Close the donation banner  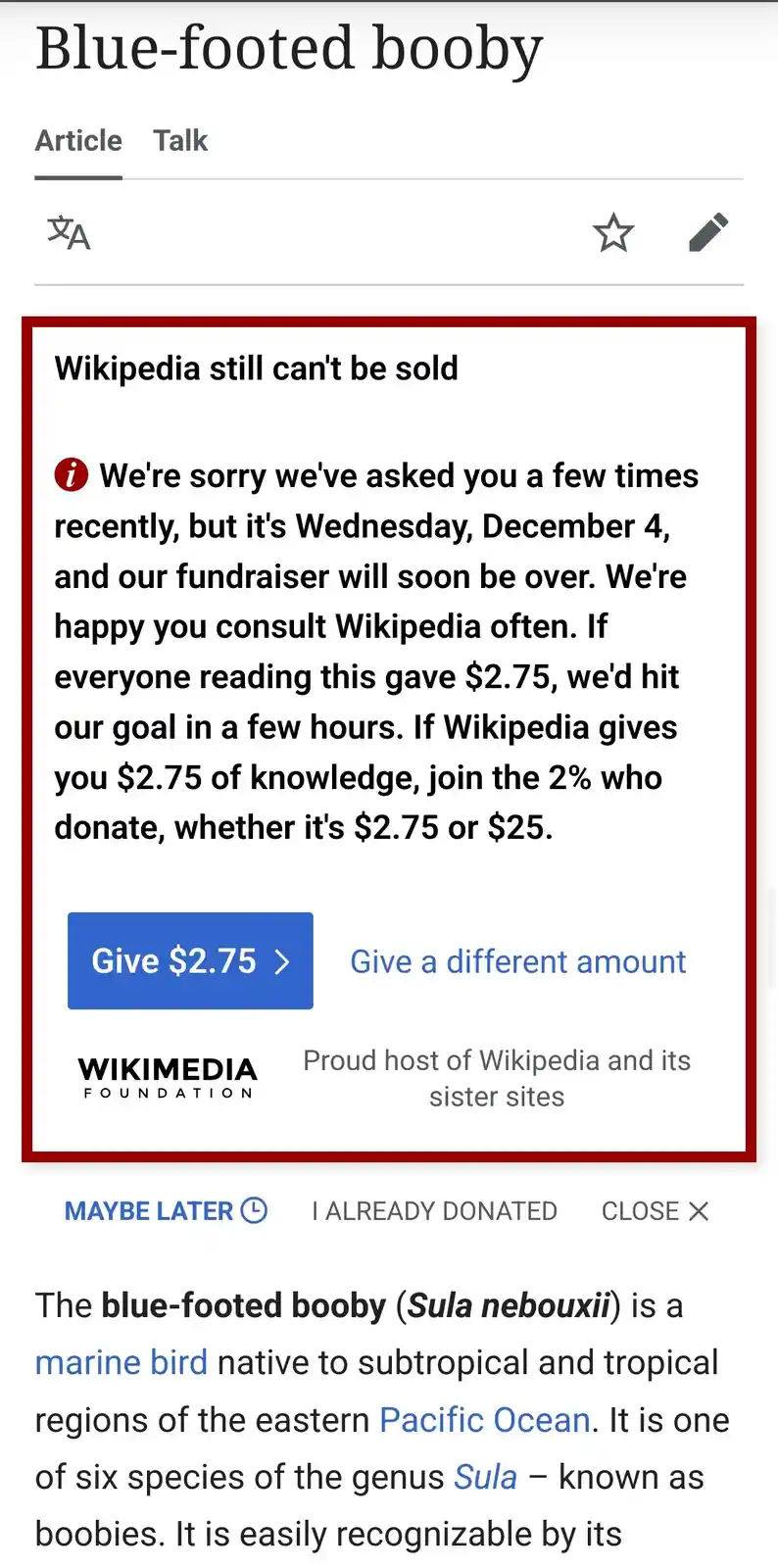655,1211
